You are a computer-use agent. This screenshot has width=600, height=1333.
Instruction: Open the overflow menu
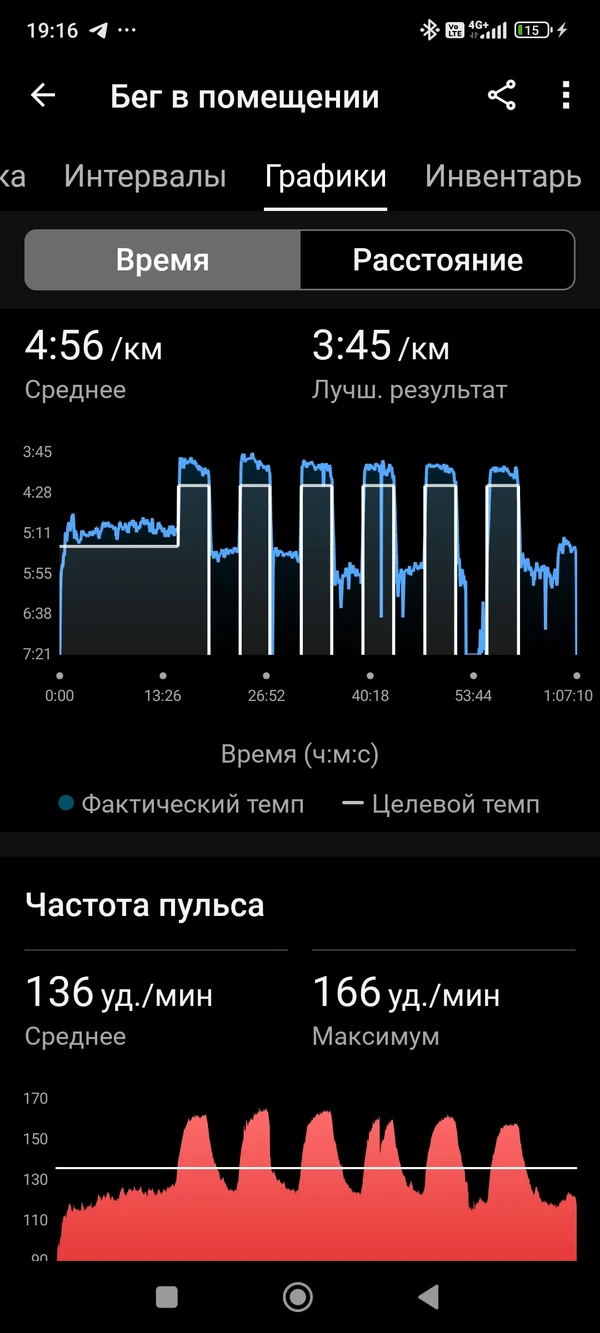coord(565,96)
